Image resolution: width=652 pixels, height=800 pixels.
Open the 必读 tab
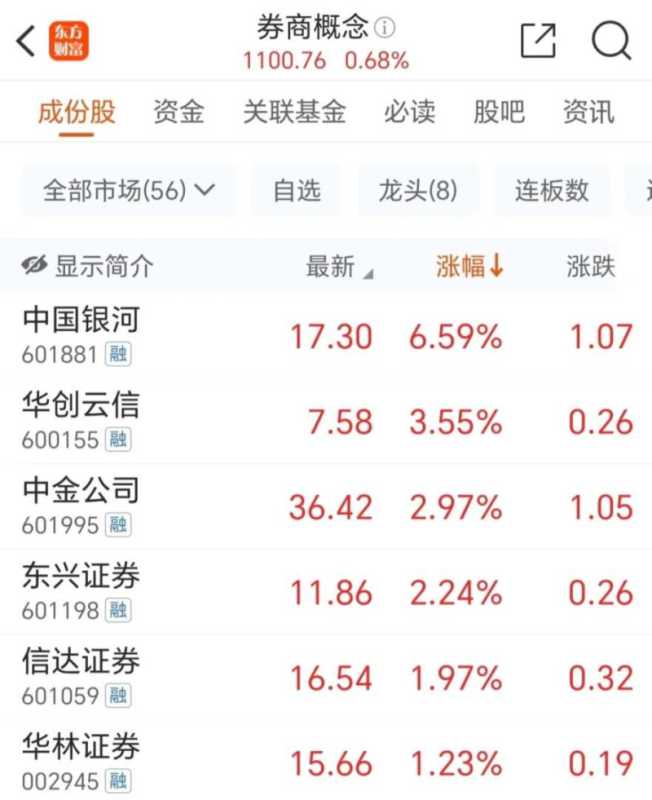click(x=409, y=112)
